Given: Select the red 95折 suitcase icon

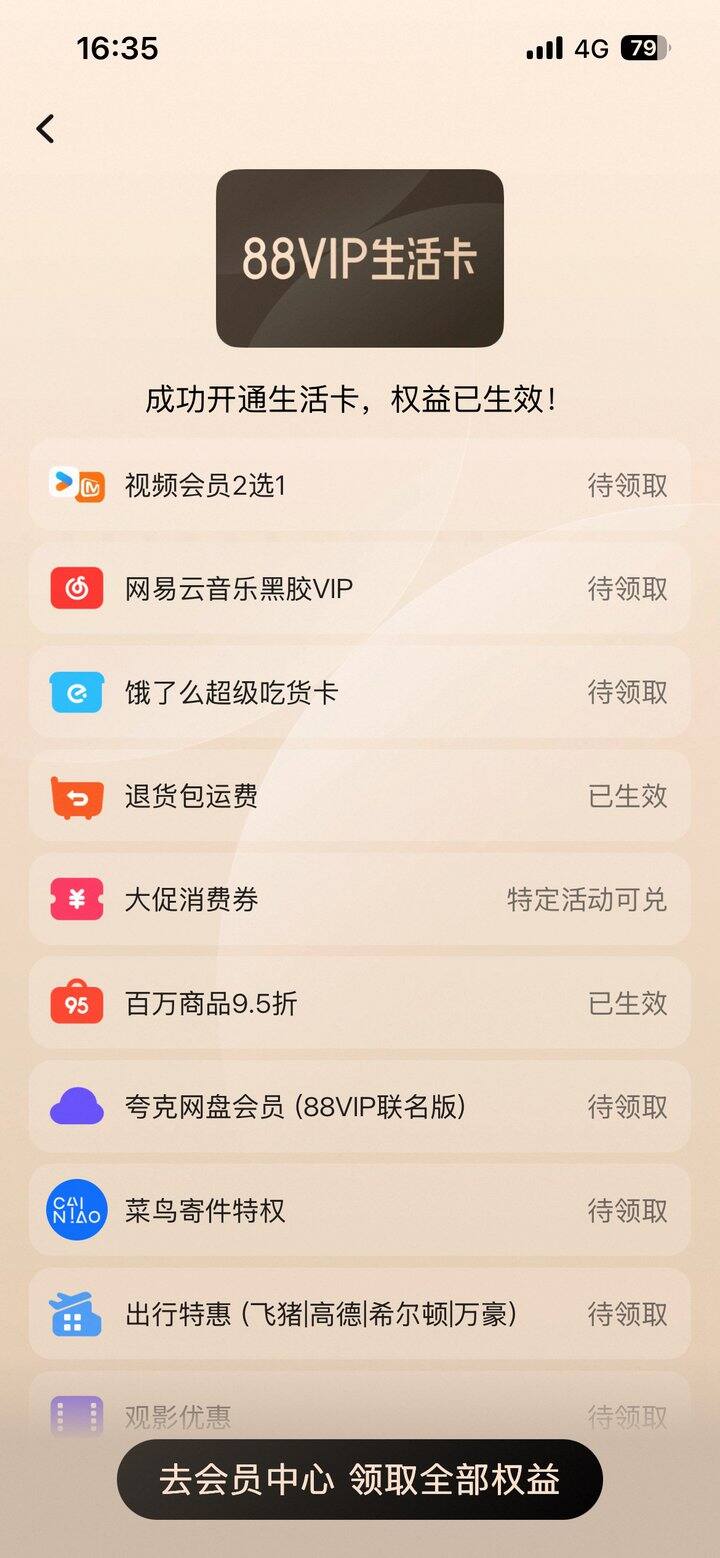Looking at the screenshot, I should 75,1003.
